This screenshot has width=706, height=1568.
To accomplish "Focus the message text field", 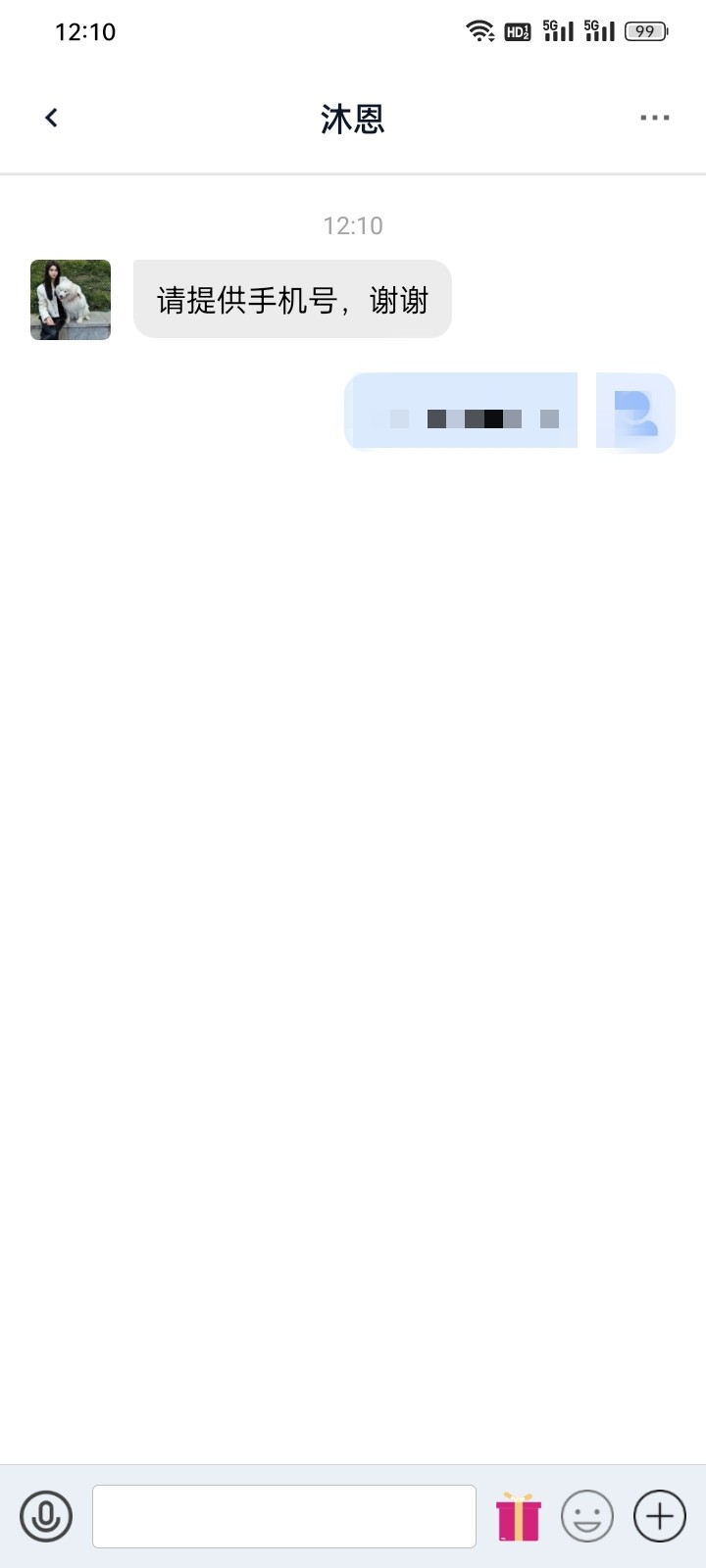I will 284,1516.
